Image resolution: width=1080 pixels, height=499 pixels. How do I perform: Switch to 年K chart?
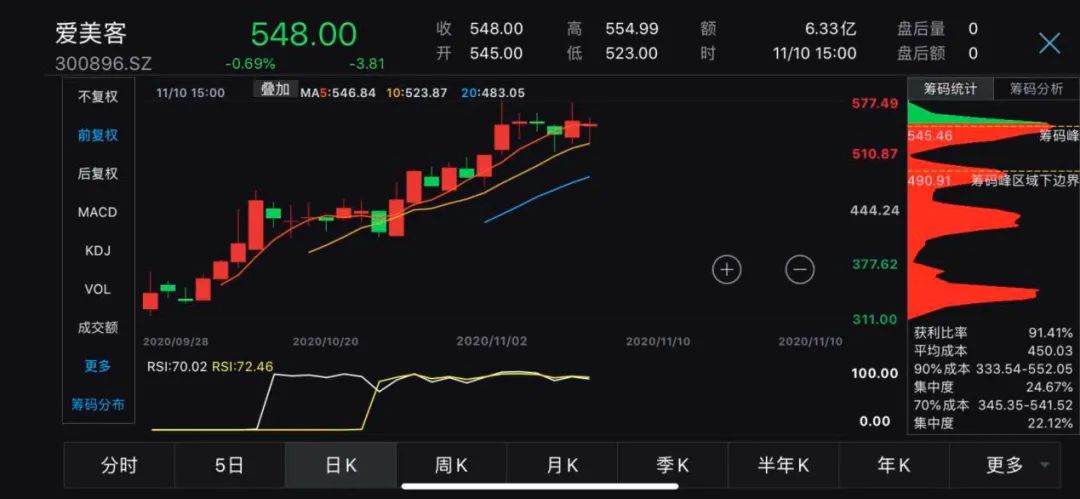point(893,465)
